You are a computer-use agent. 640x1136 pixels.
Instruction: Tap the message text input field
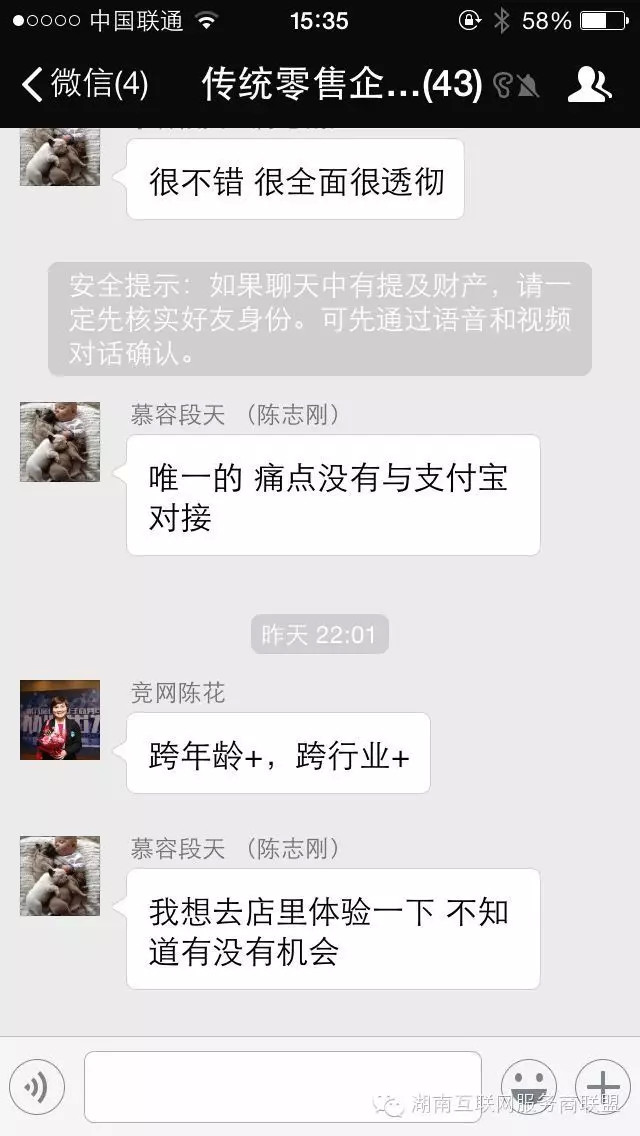[x=282, y=1087]
